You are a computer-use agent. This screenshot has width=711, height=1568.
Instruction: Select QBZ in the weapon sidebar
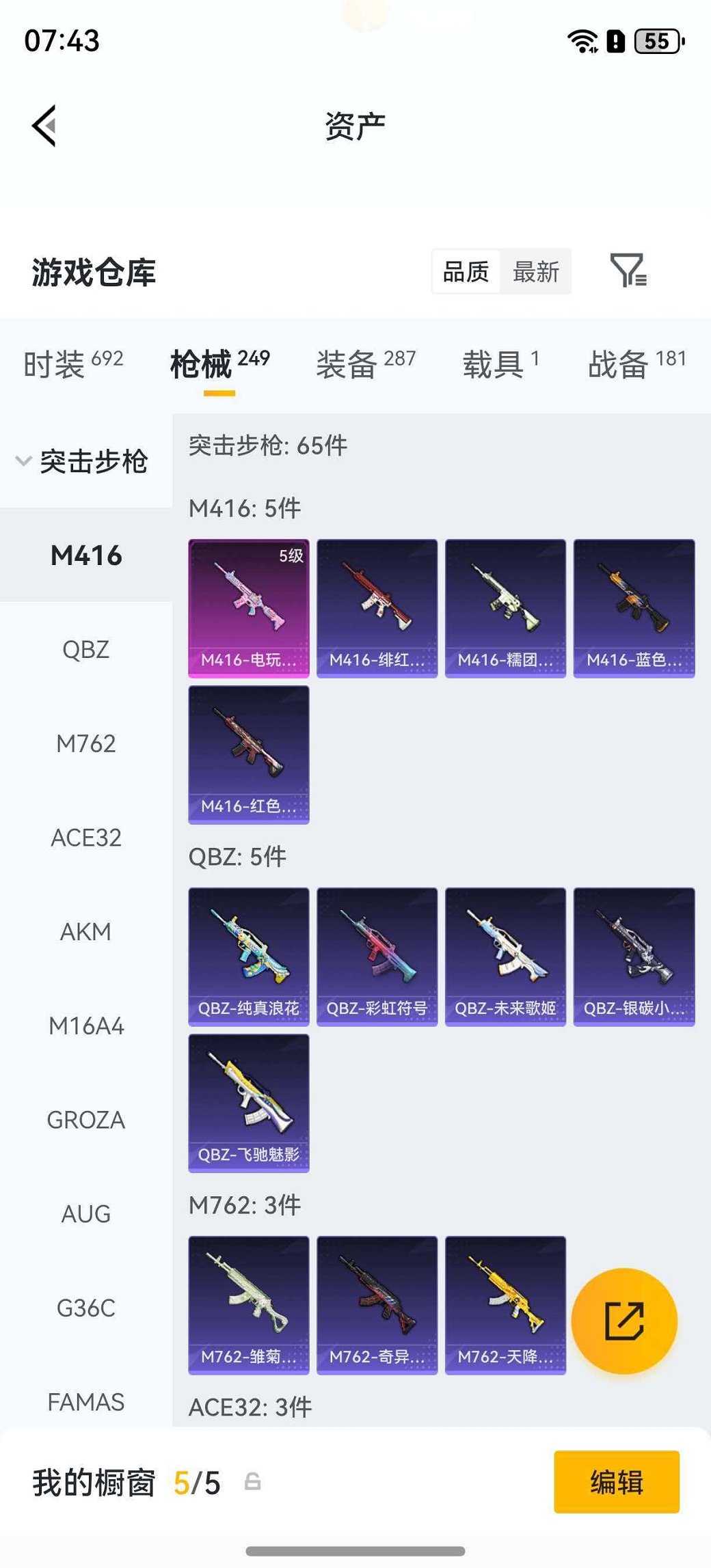point(86,649)
